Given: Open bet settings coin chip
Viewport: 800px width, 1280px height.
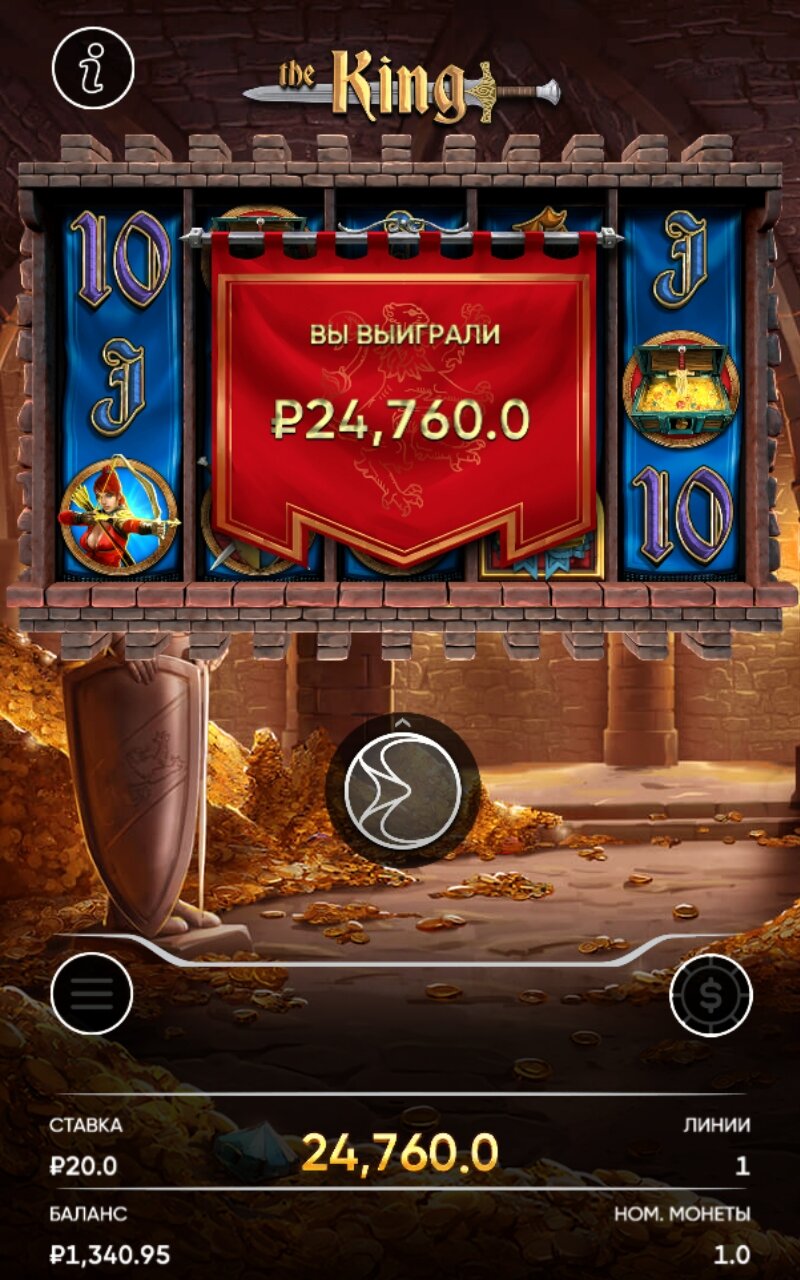Looking at the screenshot, I should pos(711,996).
